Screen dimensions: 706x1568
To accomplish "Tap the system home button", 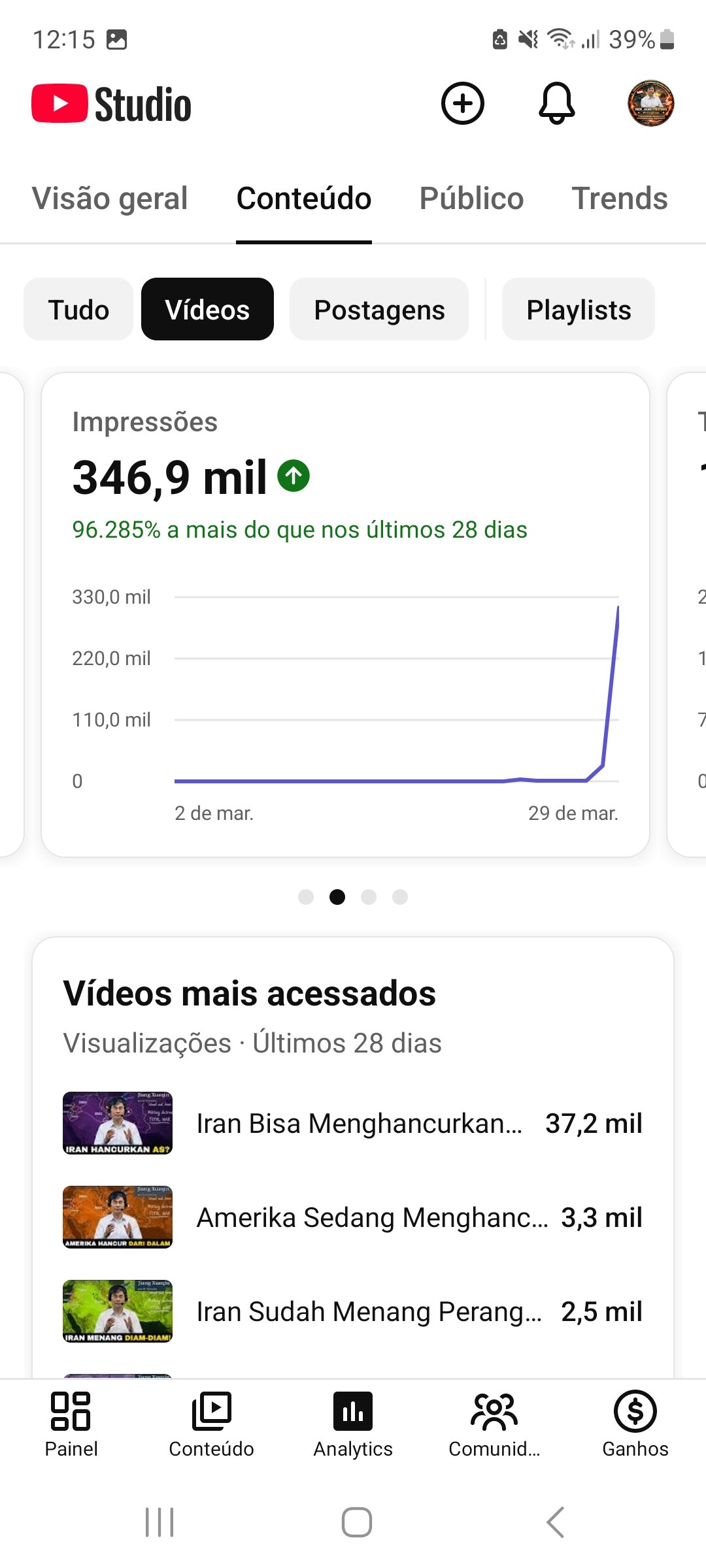I will point(357,1522).
